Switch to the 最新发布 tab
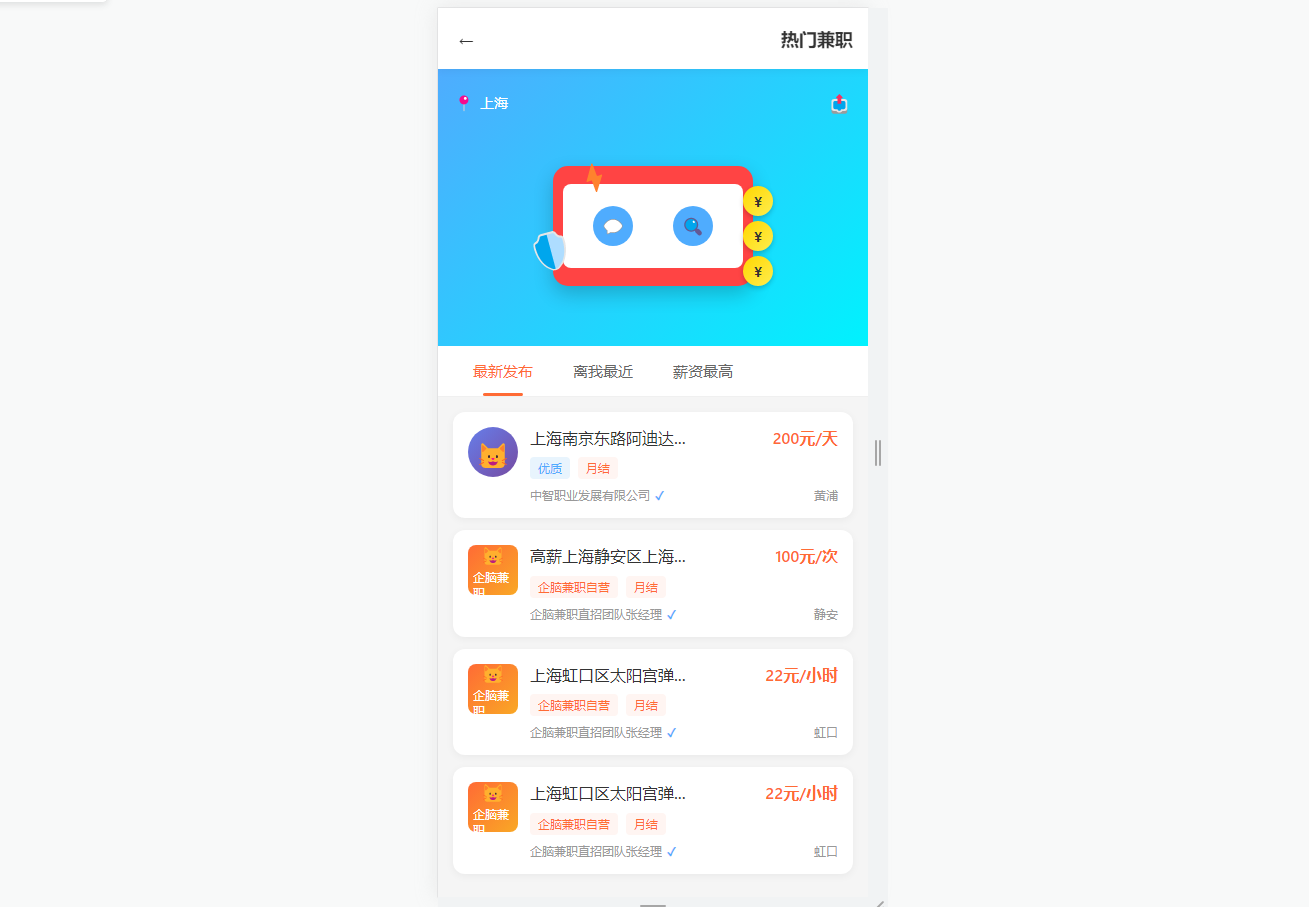Viewport: 1309px width, 907px height. point(502,372)
